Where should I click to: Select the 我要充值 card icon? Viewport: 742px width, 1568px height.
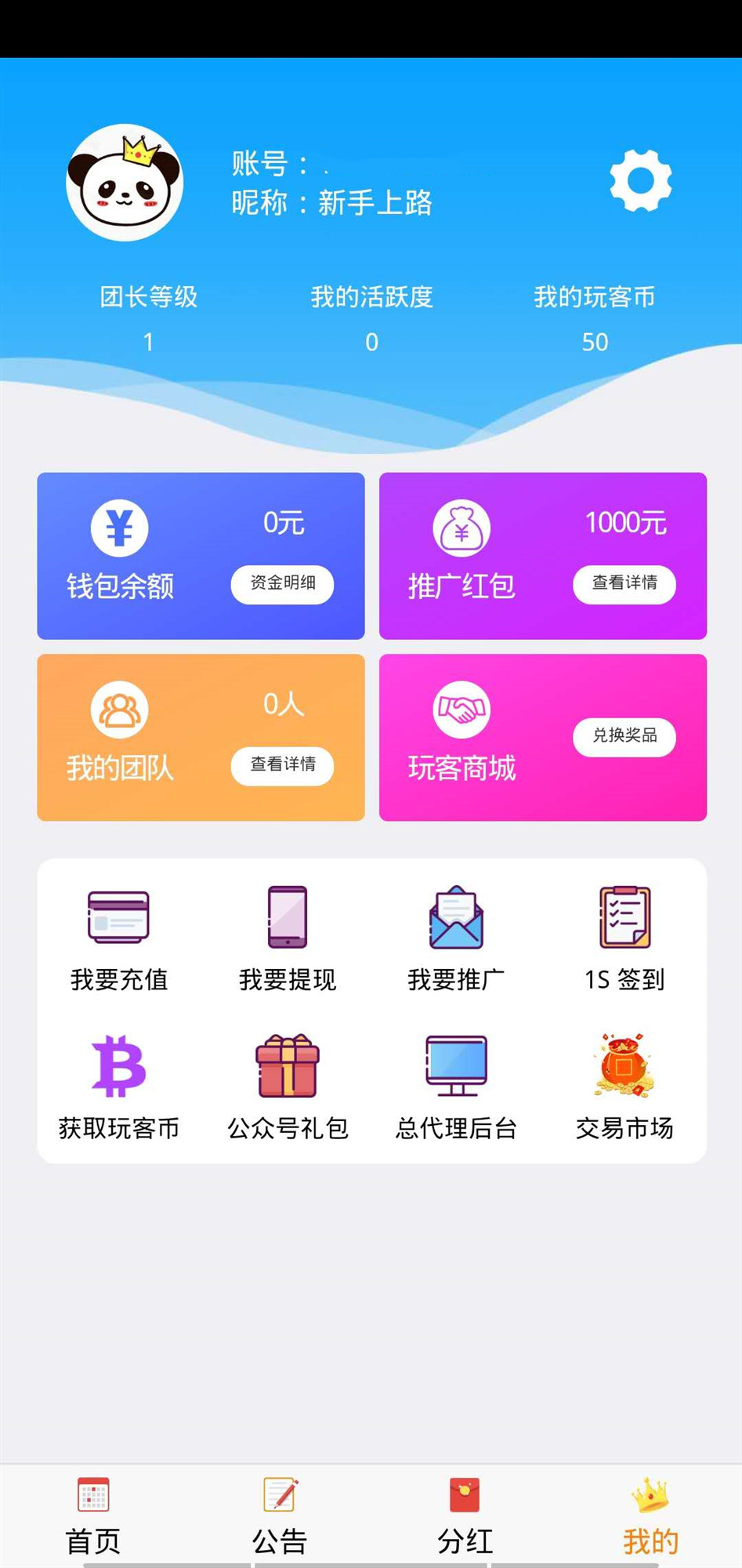click(119, 917)
